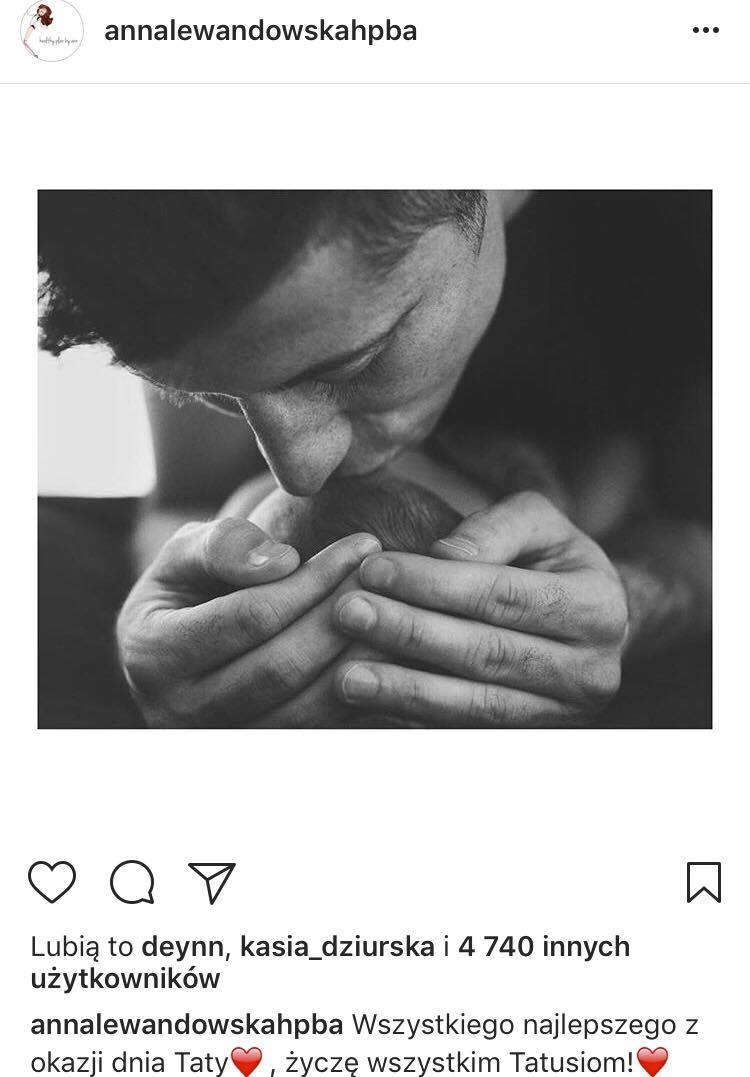This screenshot has width=750, height=1077.
Task: Like this post with the heart icon
Action: [52, 882]
